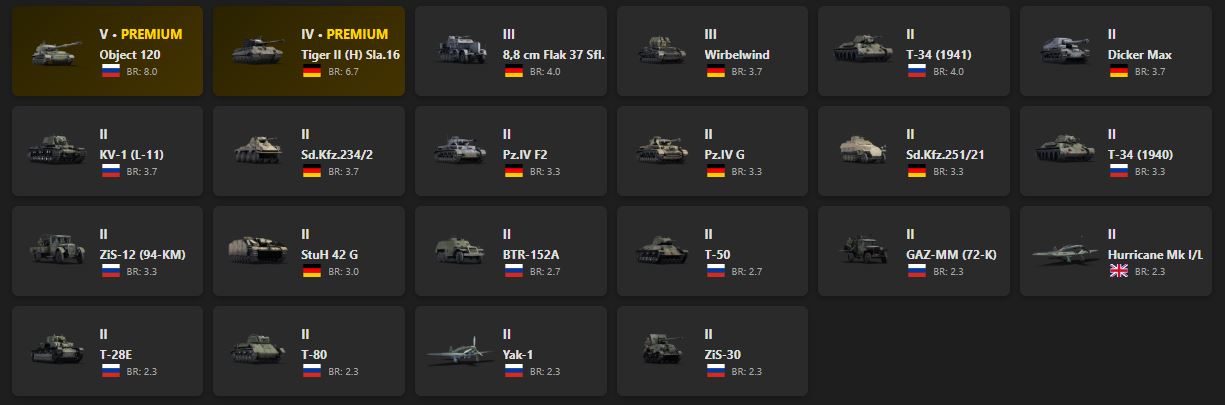
Task: View the Sd.Kfz.234/2 card
Action: 309,151
